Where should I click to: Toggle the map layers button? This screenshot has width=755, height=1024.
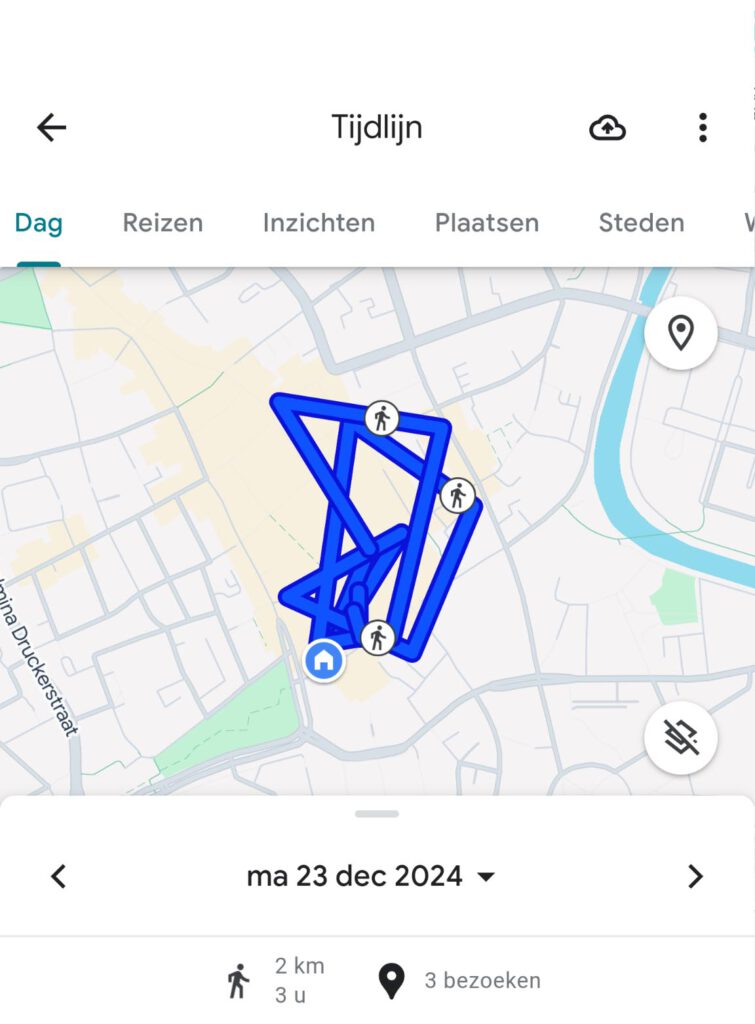click(680, 738)
